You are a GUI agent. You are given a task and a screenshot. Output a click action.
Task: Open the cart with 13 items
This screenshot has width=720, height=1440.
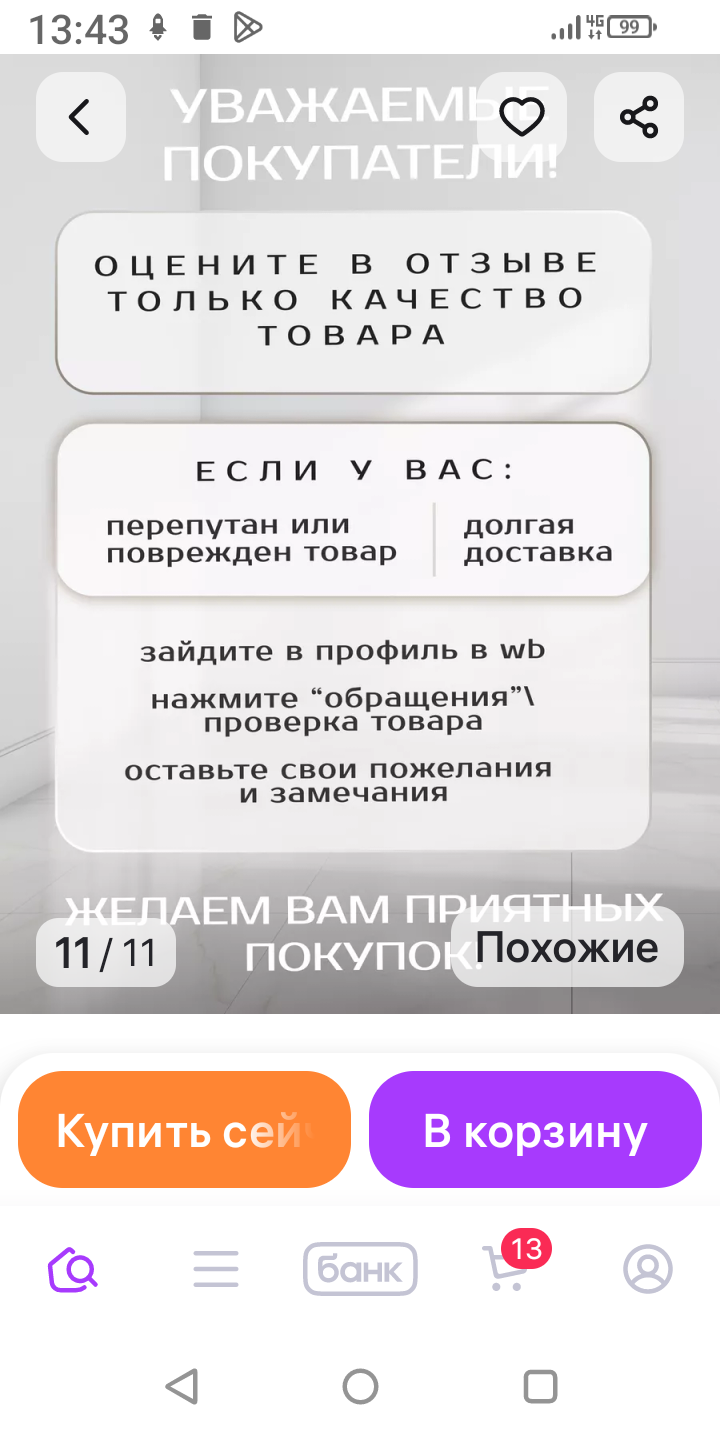[x=505, y=1268]
